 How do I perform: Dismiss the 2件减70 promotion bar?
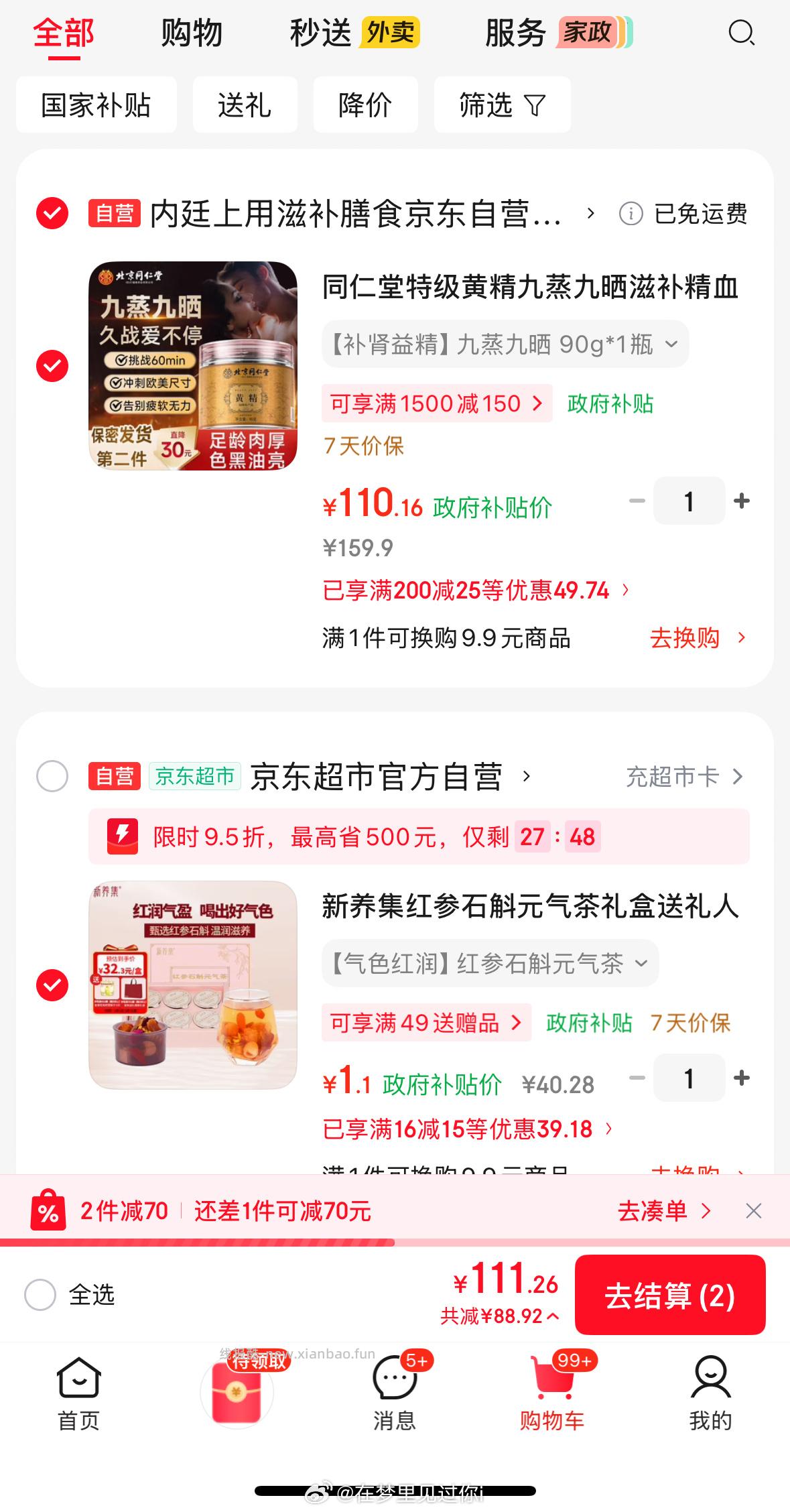754,1210
